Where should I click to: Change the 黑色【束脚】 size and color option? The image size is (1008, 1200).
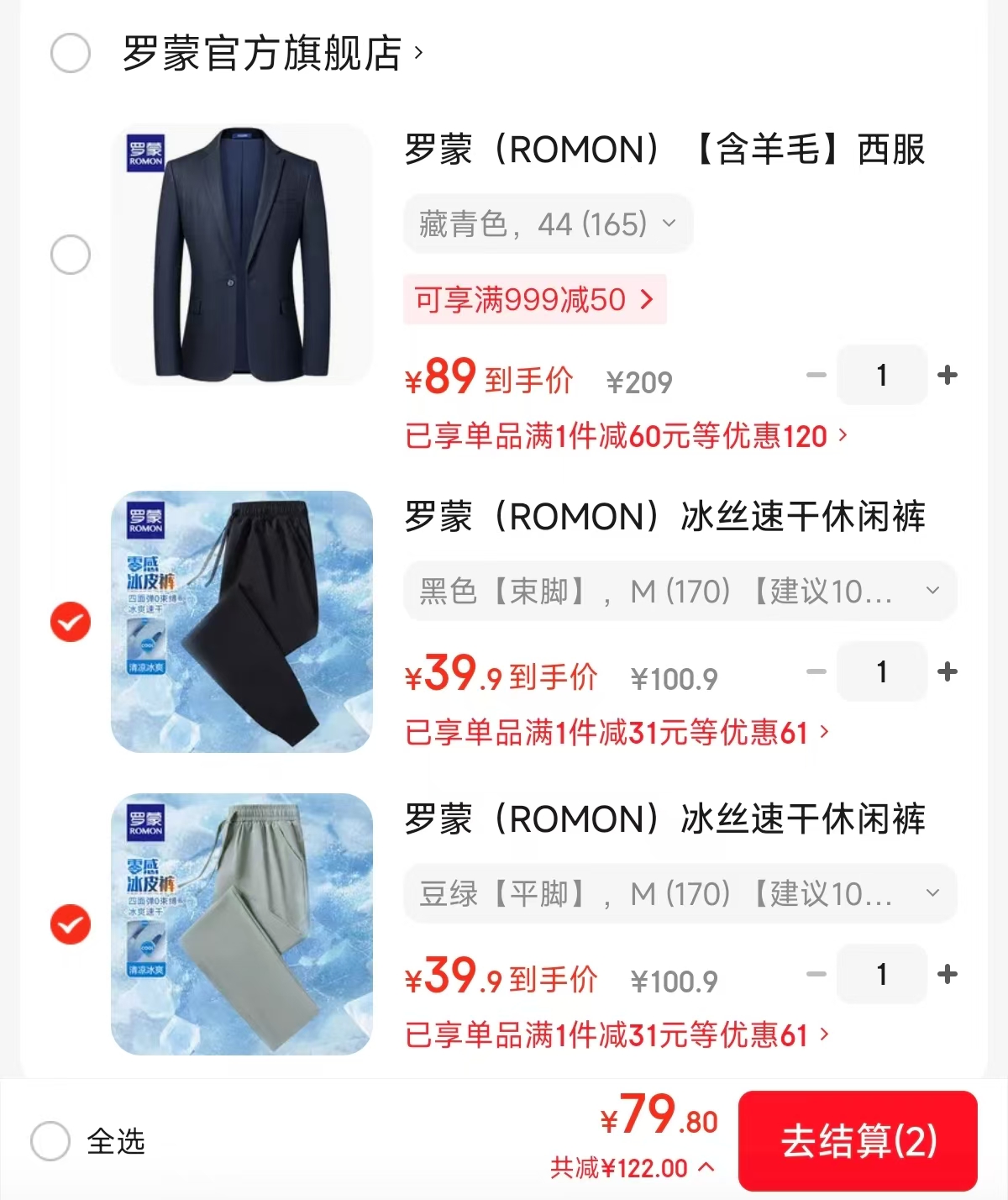coord(679,592)
